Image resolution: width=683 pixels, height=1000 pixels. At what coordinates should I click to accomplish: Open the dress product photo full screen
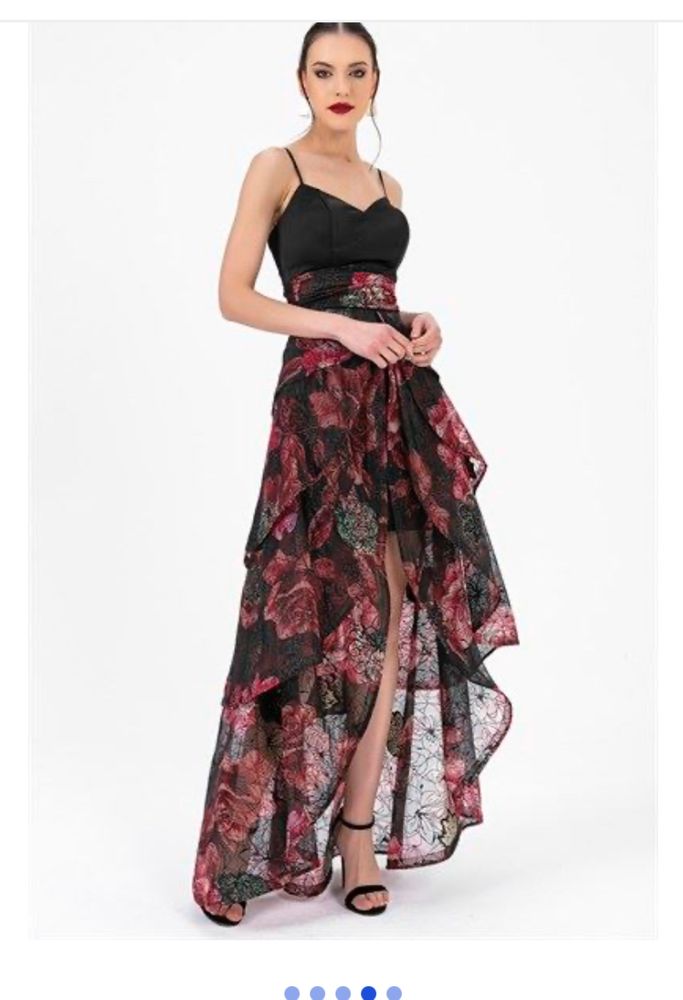click(343, 480)
